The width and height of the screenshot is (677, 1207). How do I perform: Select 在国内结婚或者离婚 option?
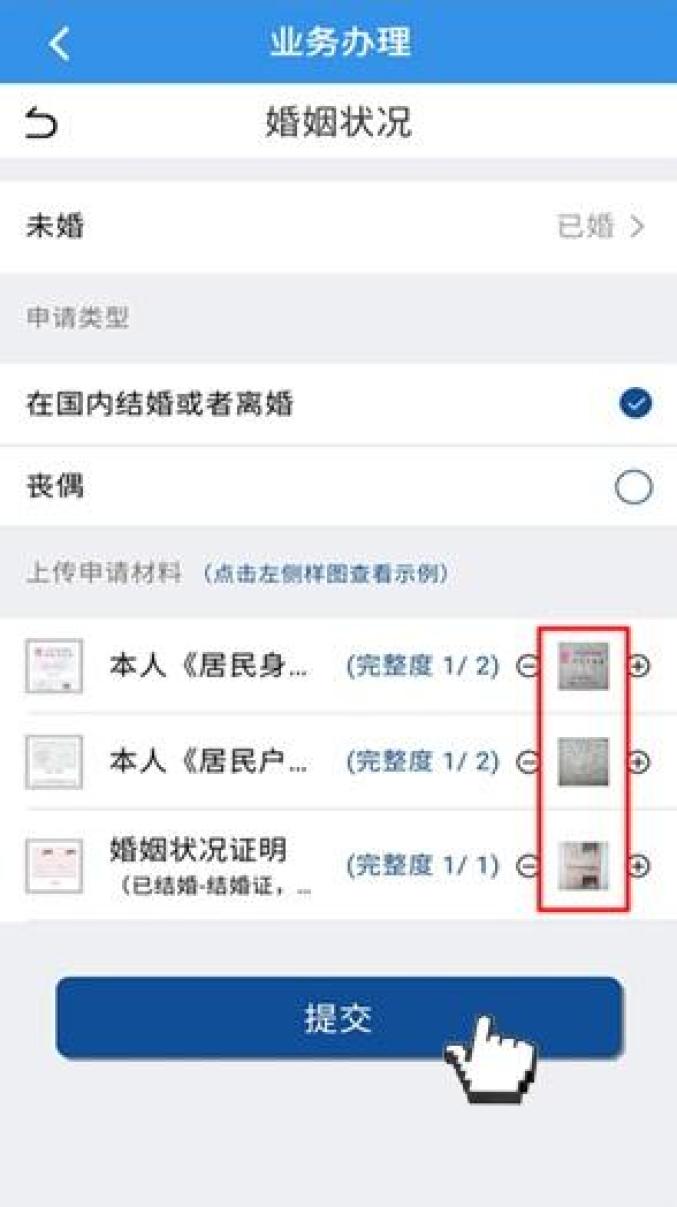click(x=338, y=404)
